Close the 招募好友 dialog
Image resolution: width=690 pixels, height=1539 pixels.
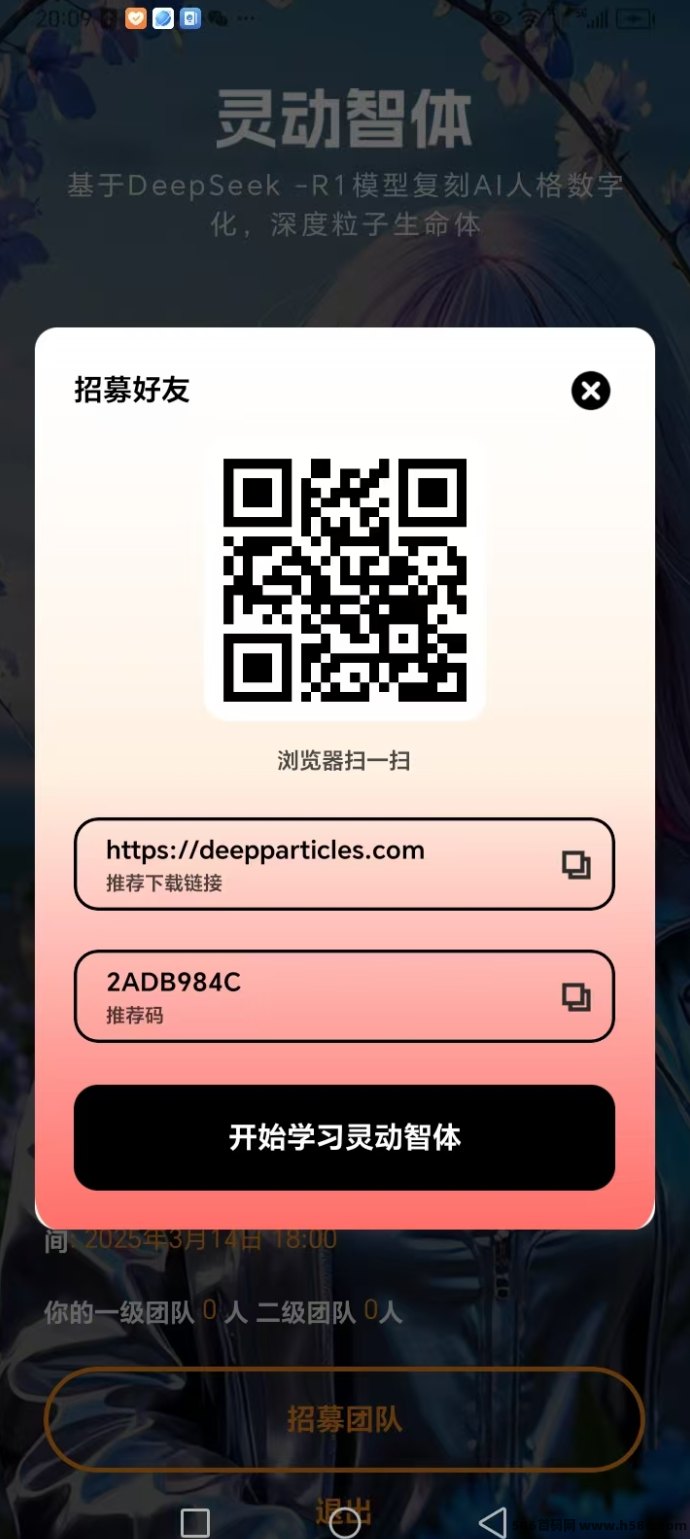pyautogui.click(x=590, y=390)
